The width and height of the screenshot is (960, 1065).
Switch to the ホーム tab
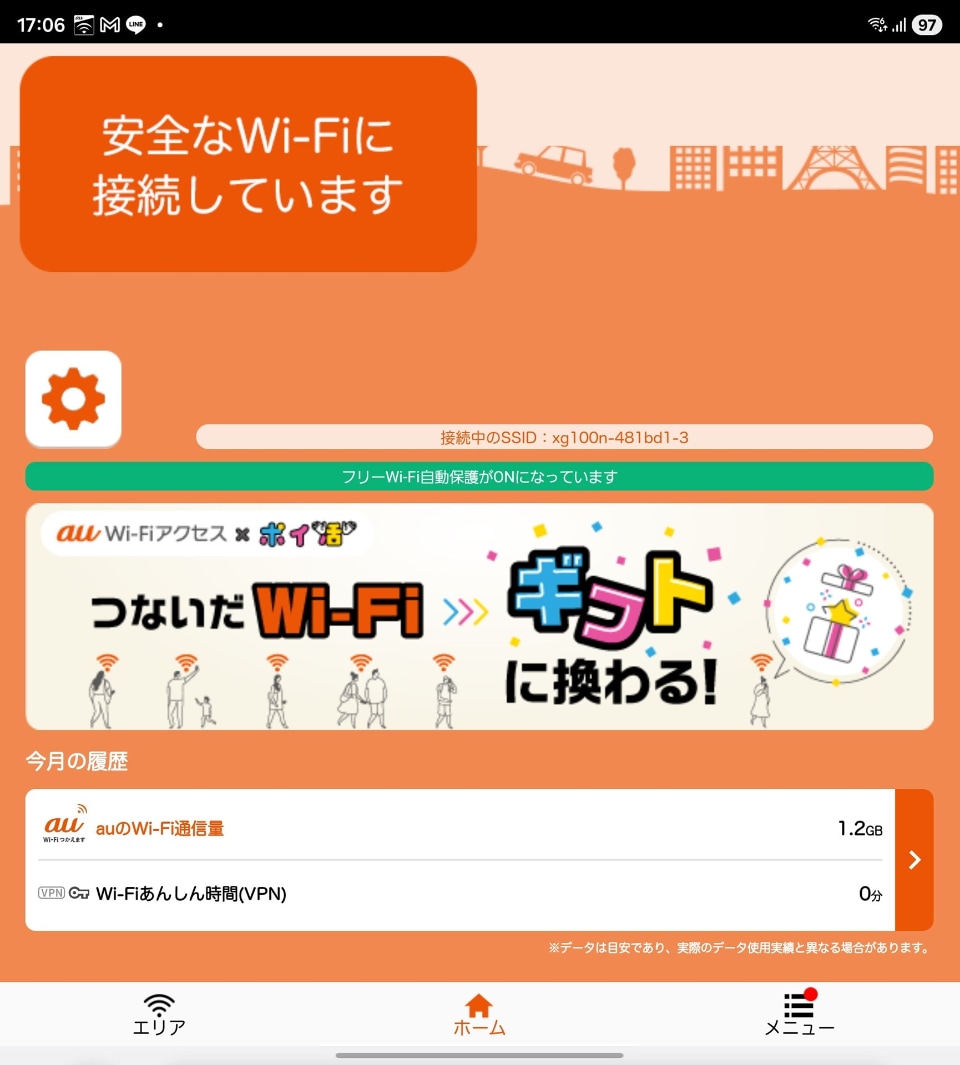(479, 1014)
